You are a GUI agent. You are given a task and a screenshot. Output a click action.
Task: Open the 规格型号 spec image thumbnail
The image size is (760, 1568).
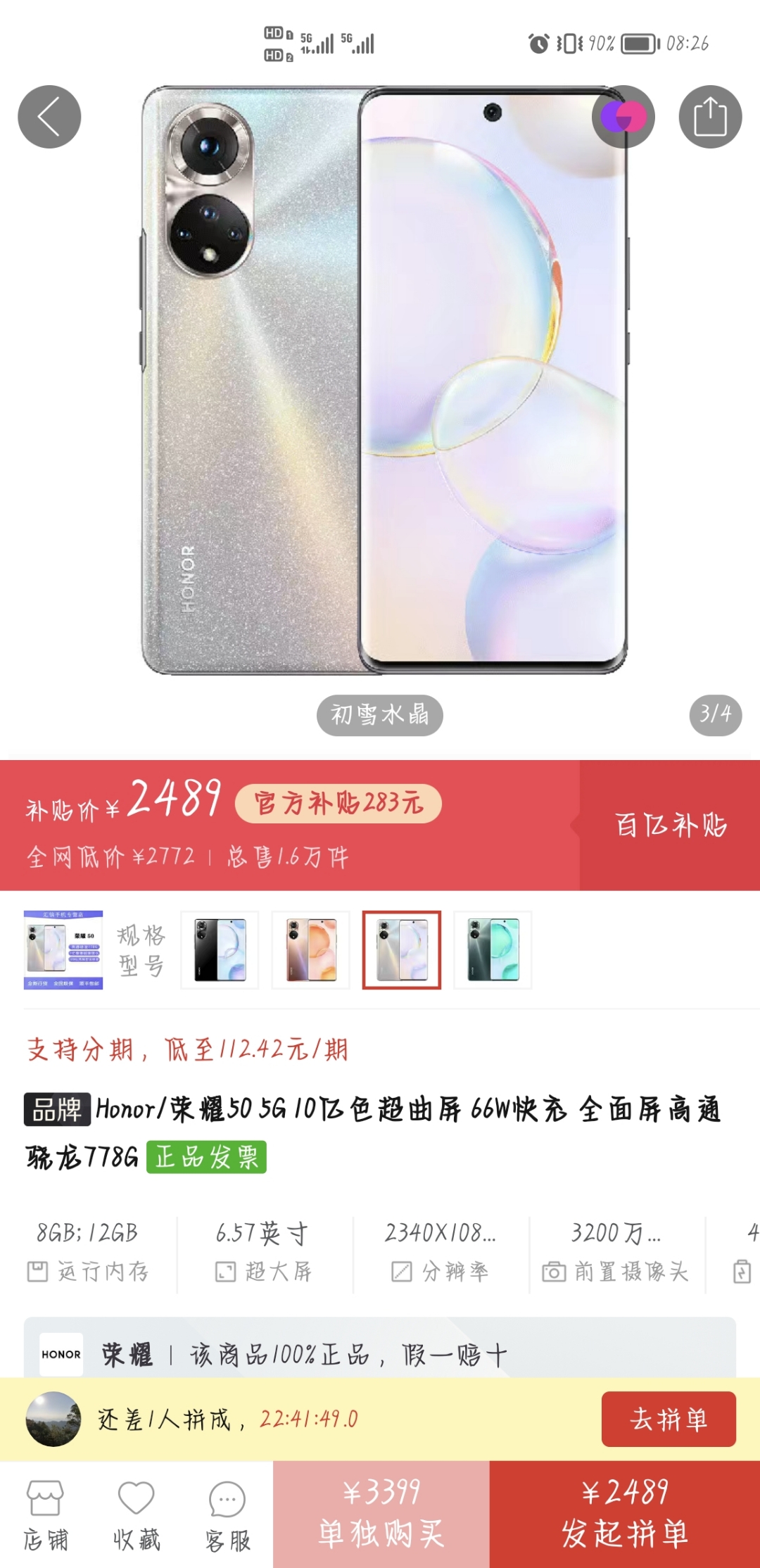63,950
